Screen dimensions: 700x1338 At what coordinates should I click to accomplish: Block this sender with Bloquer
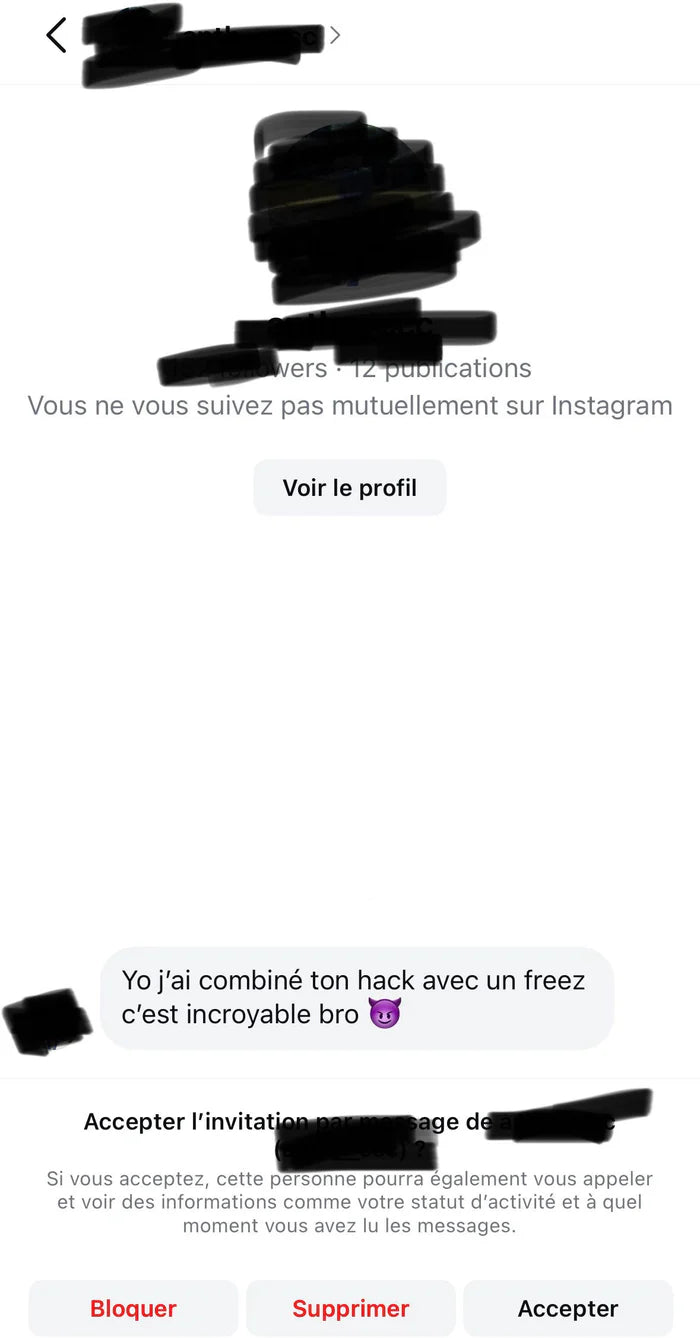pos(133,1308)
